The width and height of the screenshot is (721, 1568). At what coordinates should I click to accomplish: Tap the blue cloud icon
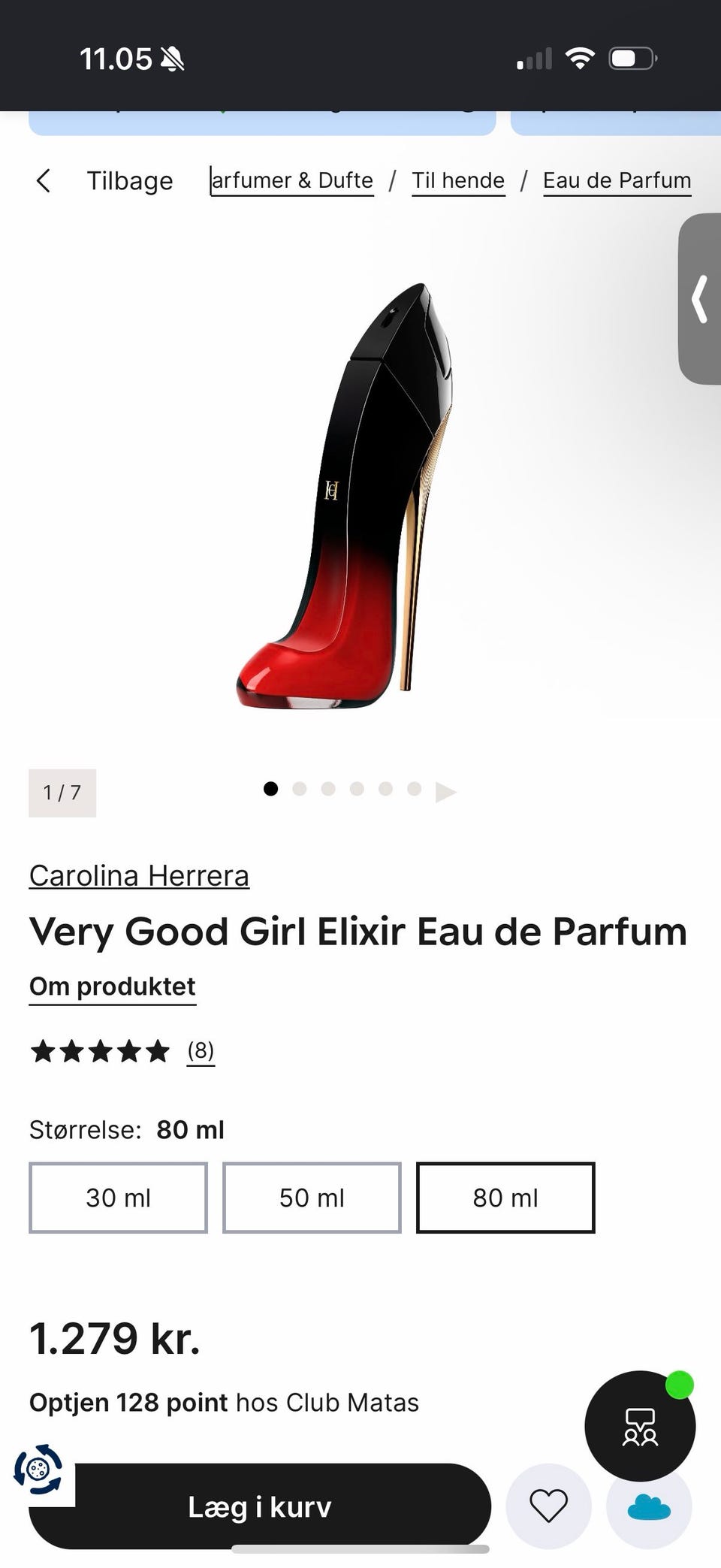point(649,1508)
